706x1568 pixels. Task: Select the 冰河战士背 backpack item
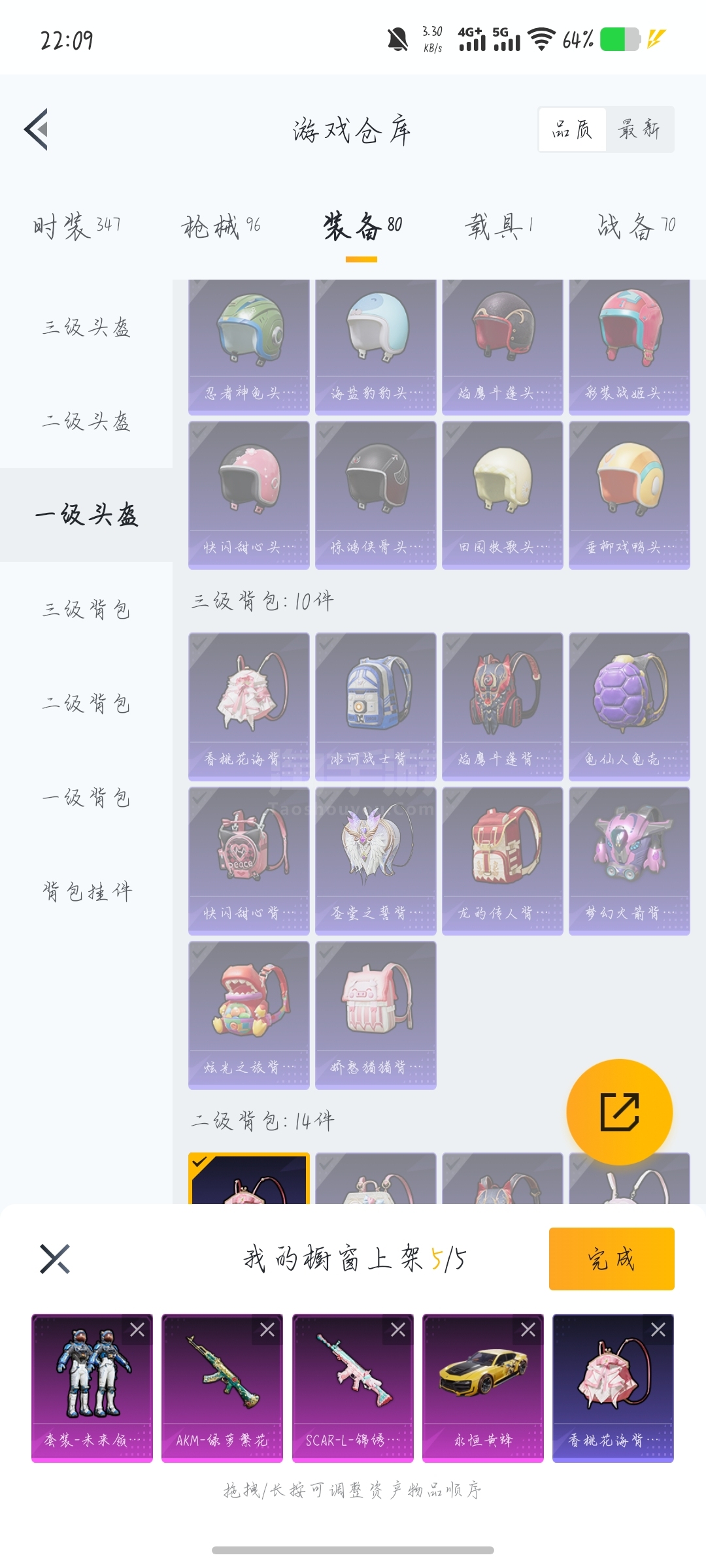(376, 707)
